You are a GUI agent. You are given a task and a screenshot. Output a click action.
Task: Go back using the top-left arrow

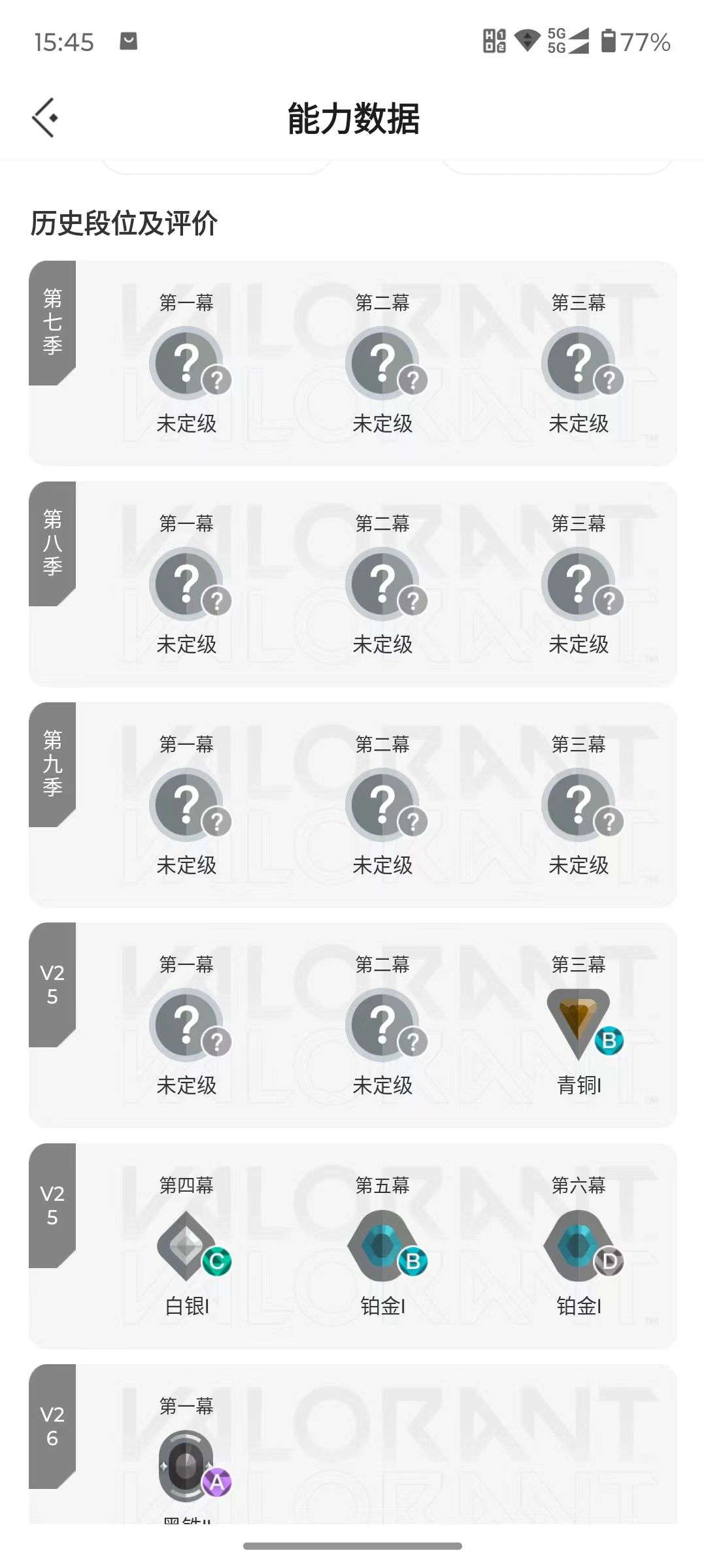(x=44, y=118)
